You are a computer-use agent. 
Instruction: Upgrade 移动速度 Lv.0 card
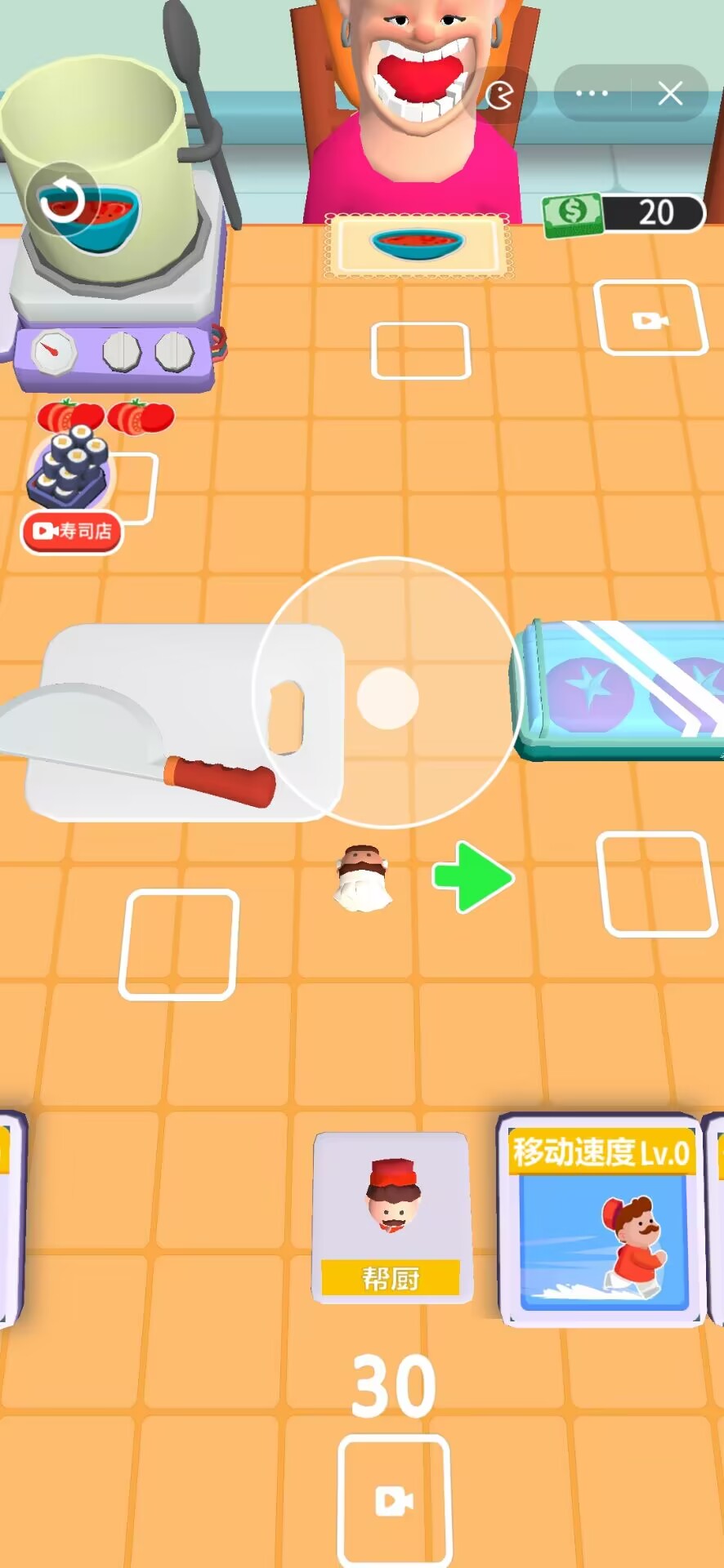pyautogui.click(x=601, y=1218)
